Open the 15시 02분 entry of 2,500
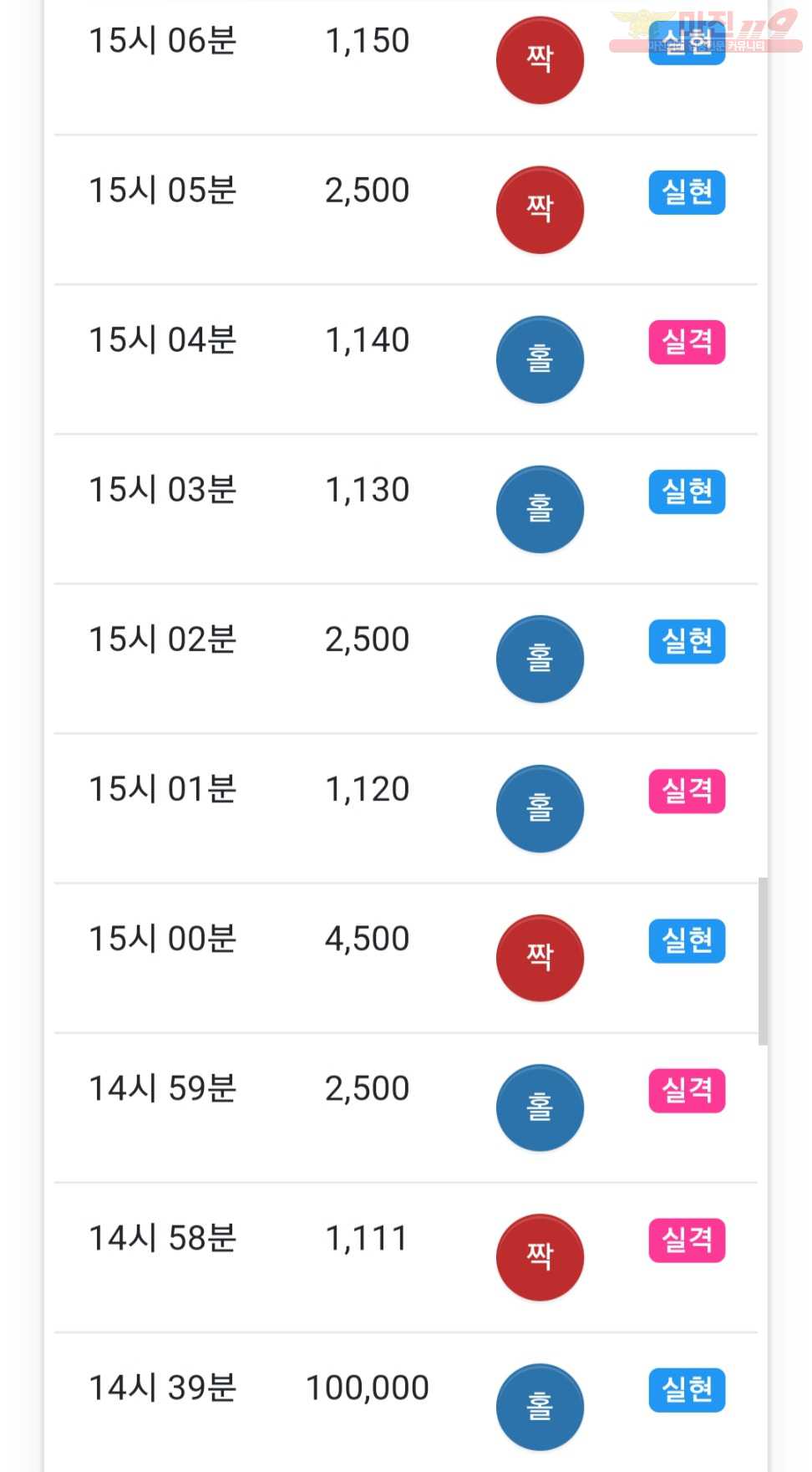This screenshot has height=1472, width=812. pos(406,659)
